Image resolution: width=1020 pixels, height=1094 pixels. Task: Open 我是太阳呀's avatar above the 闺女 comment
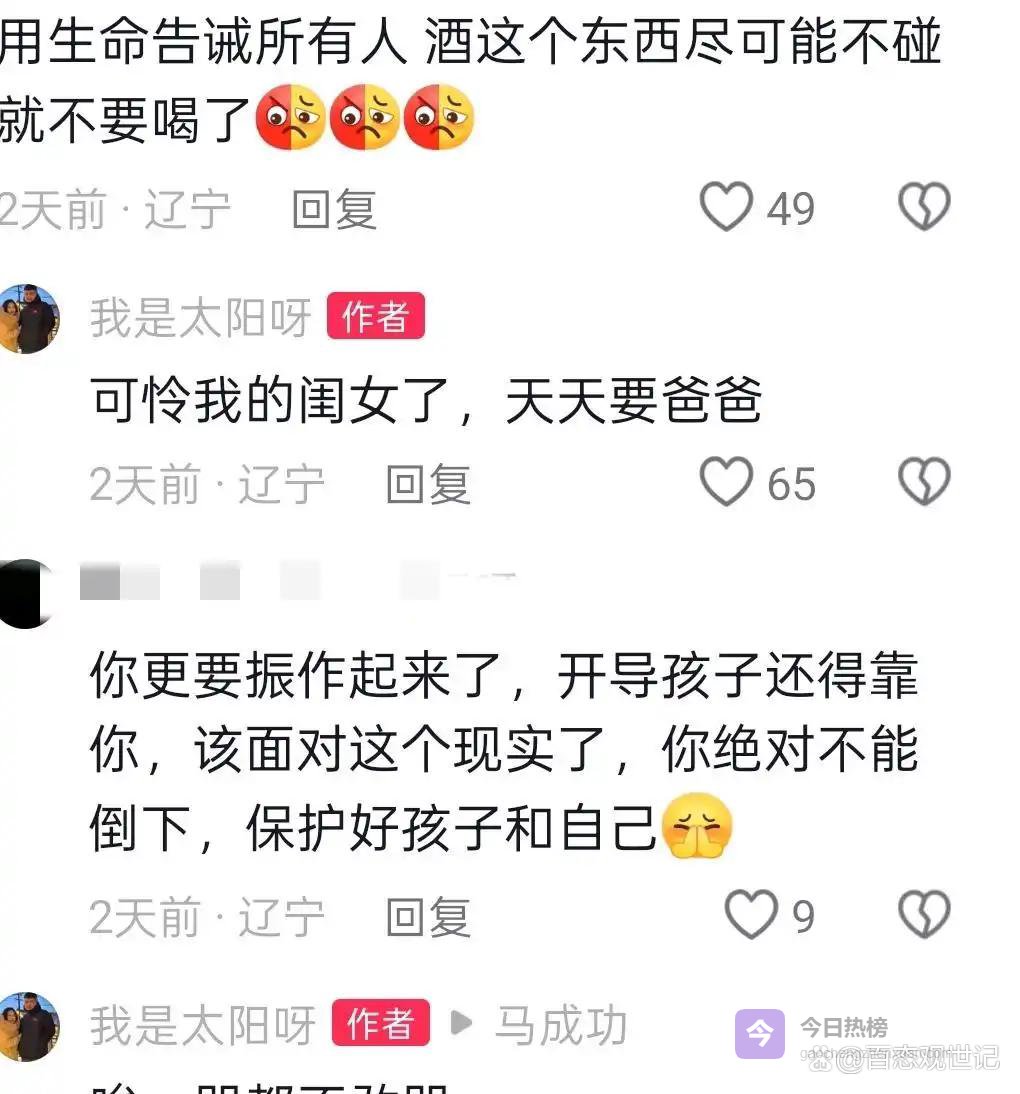28,319
